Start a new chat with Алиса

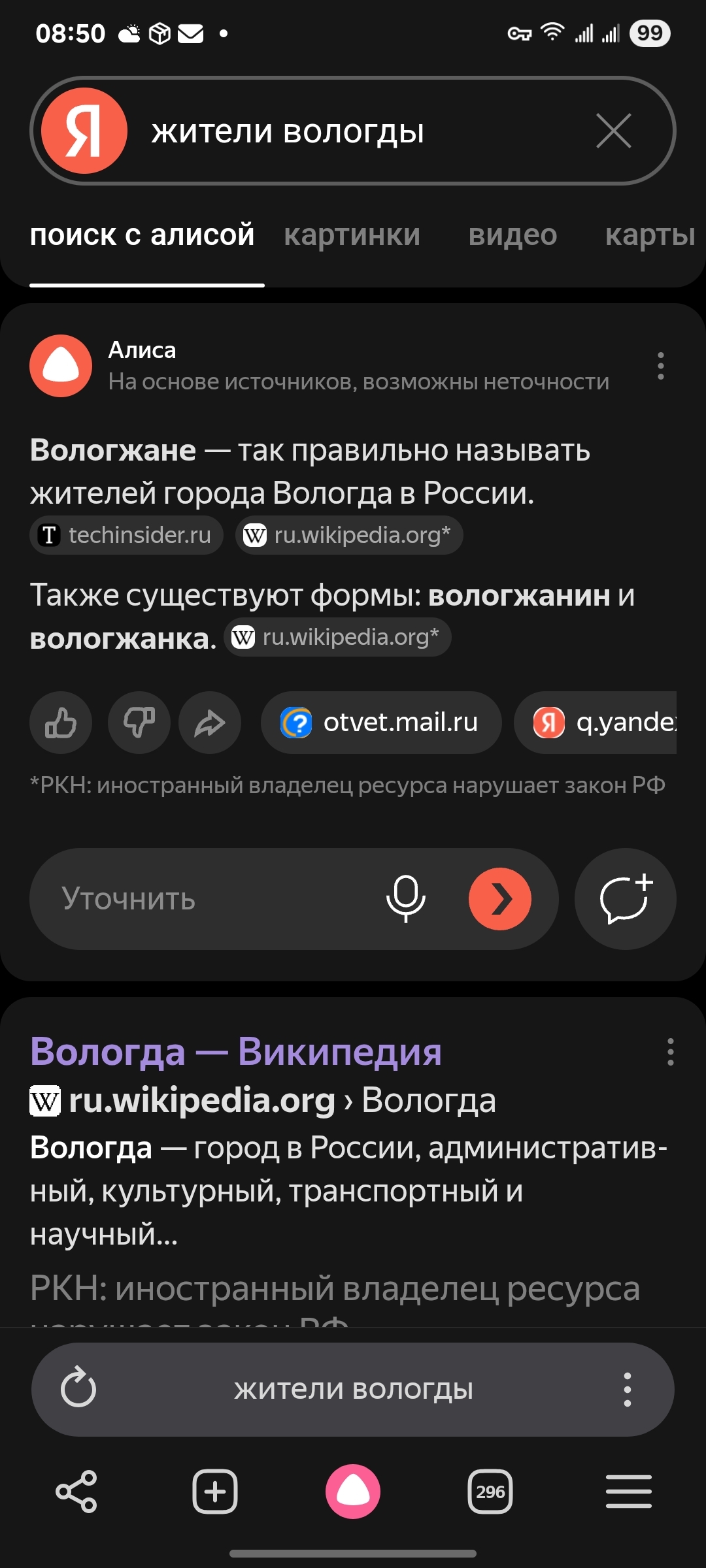pyautogui.click(x=626, y=899)
